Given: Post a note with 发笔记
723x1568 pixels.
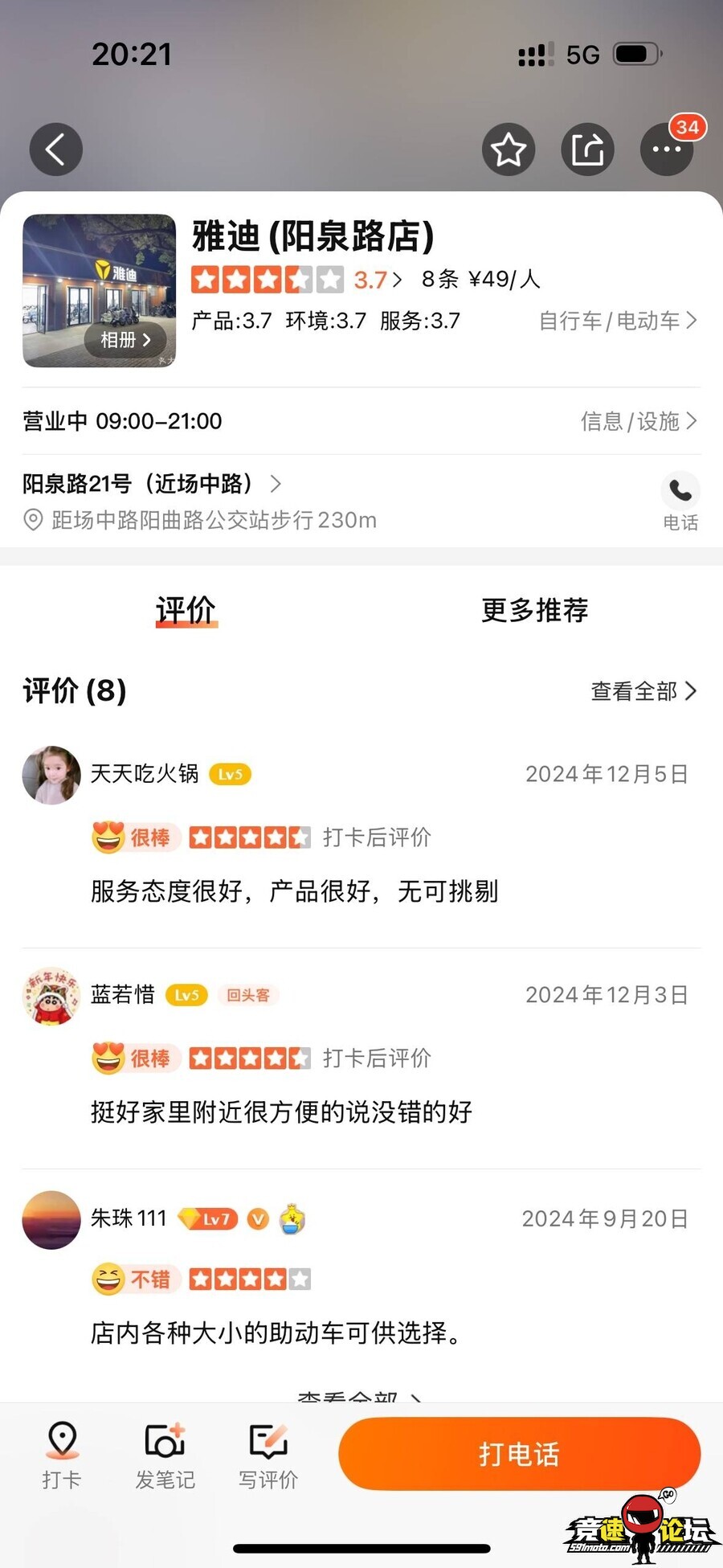Looking at the screenshot, I should [x=165, y=1455].
